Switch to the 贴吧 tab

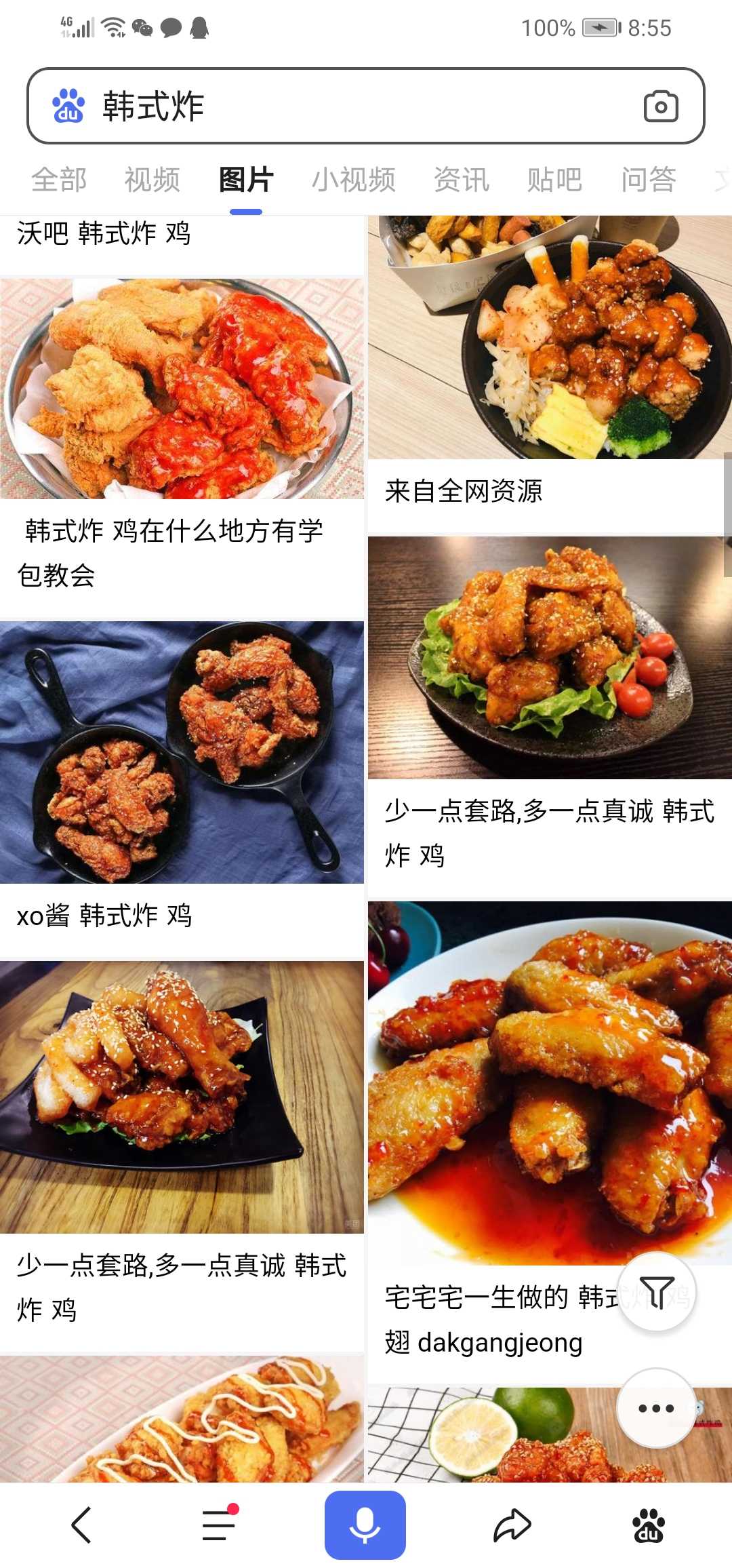pos(554,180)
